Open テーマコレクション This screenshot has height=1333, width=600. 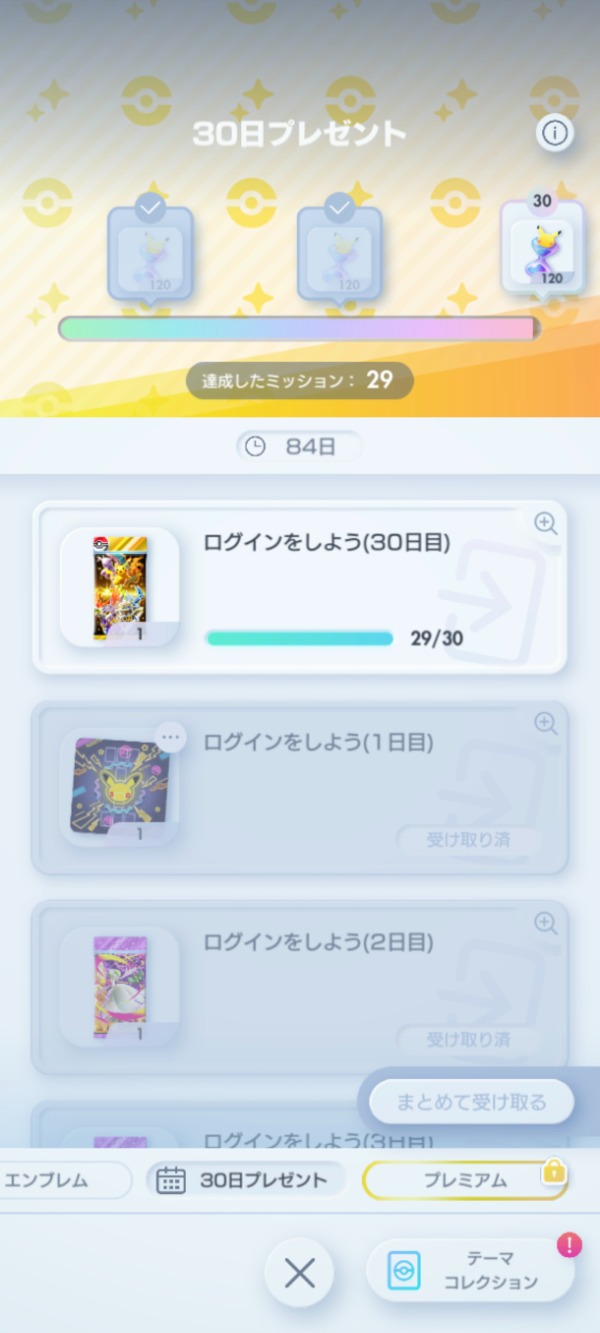coord(470,1272)
